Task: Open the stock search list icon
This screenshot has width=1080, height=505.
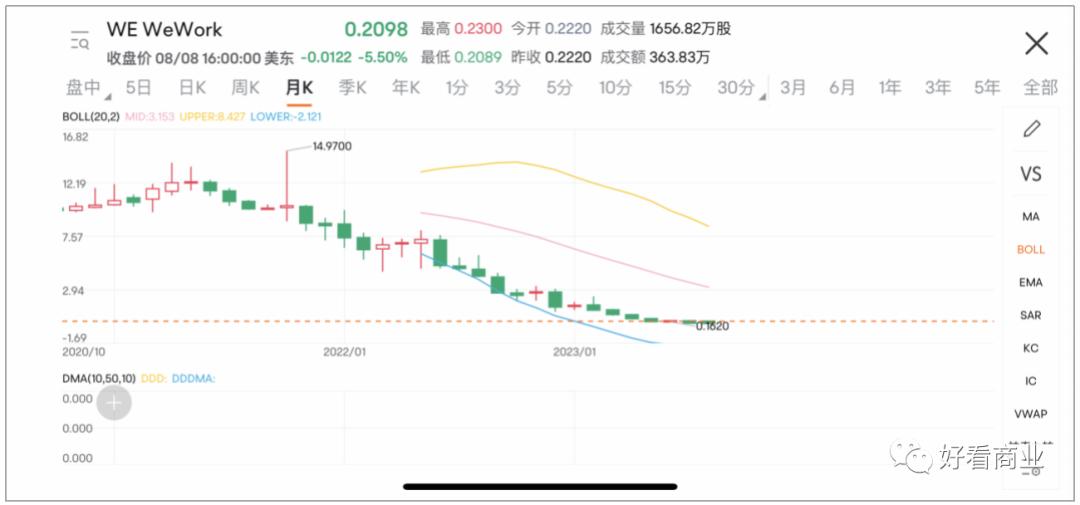Action: pos(80,40)
